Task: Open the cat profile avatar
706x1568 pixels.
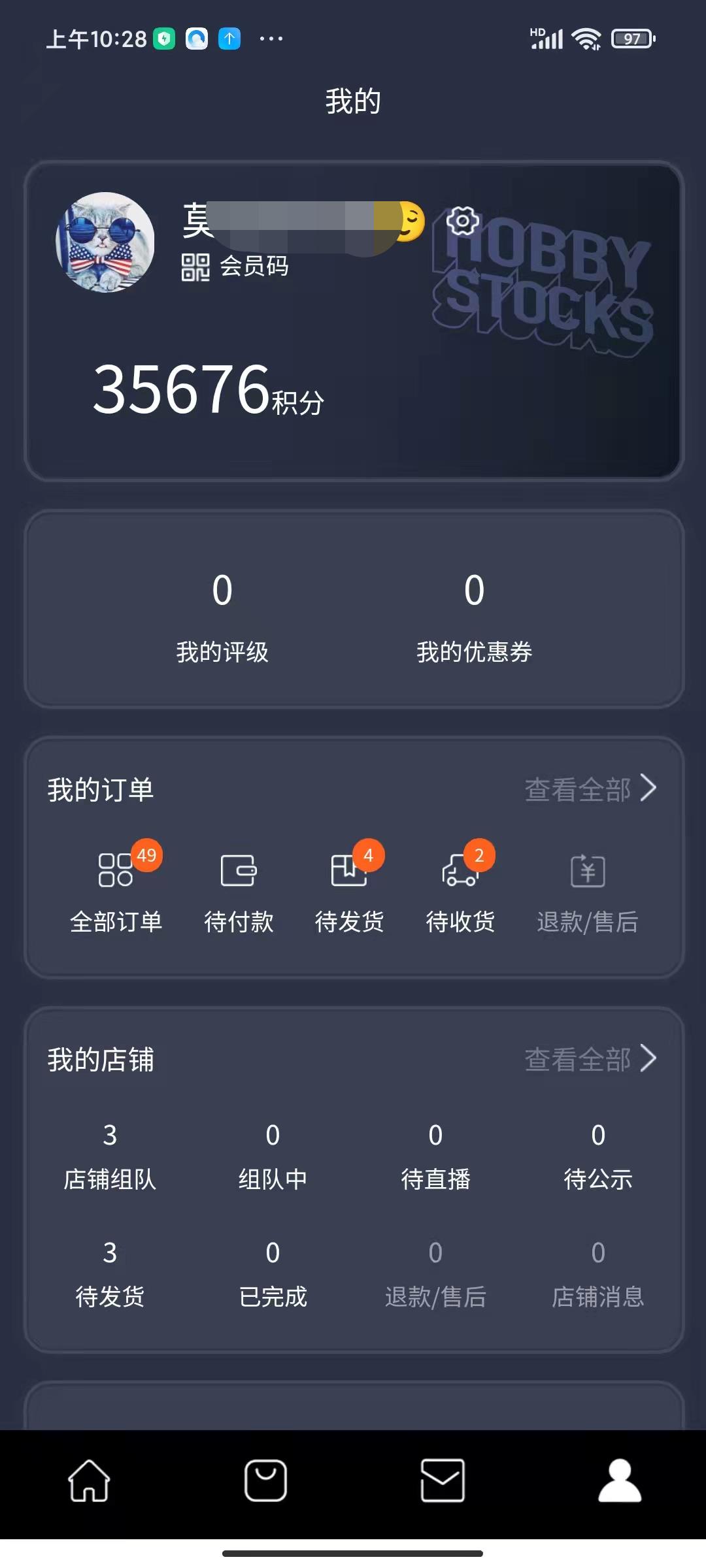Action: (105, 242)
